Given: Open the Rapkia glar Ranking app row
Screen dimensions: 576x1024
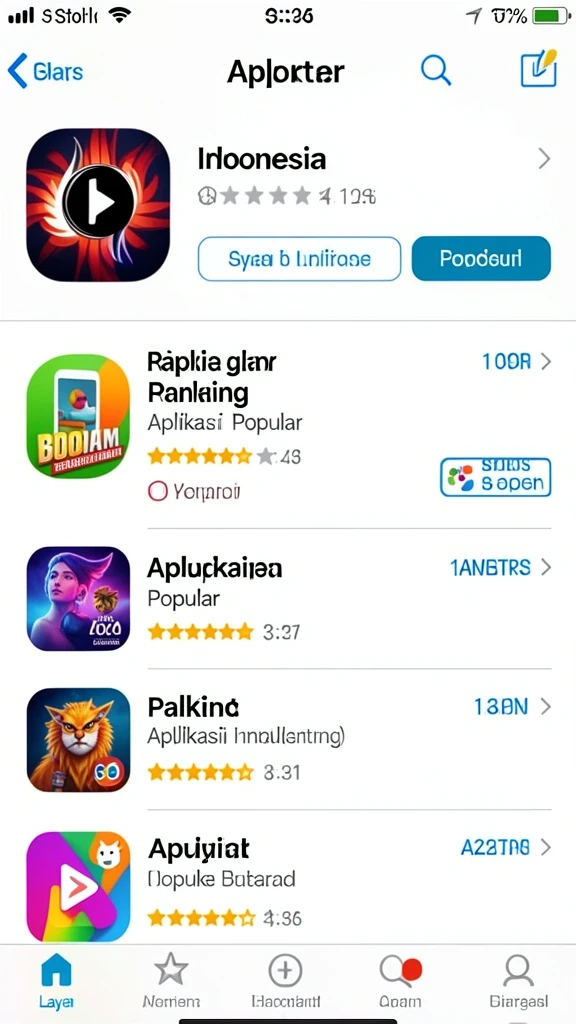Looking at the screenshot, I should 288,424.
